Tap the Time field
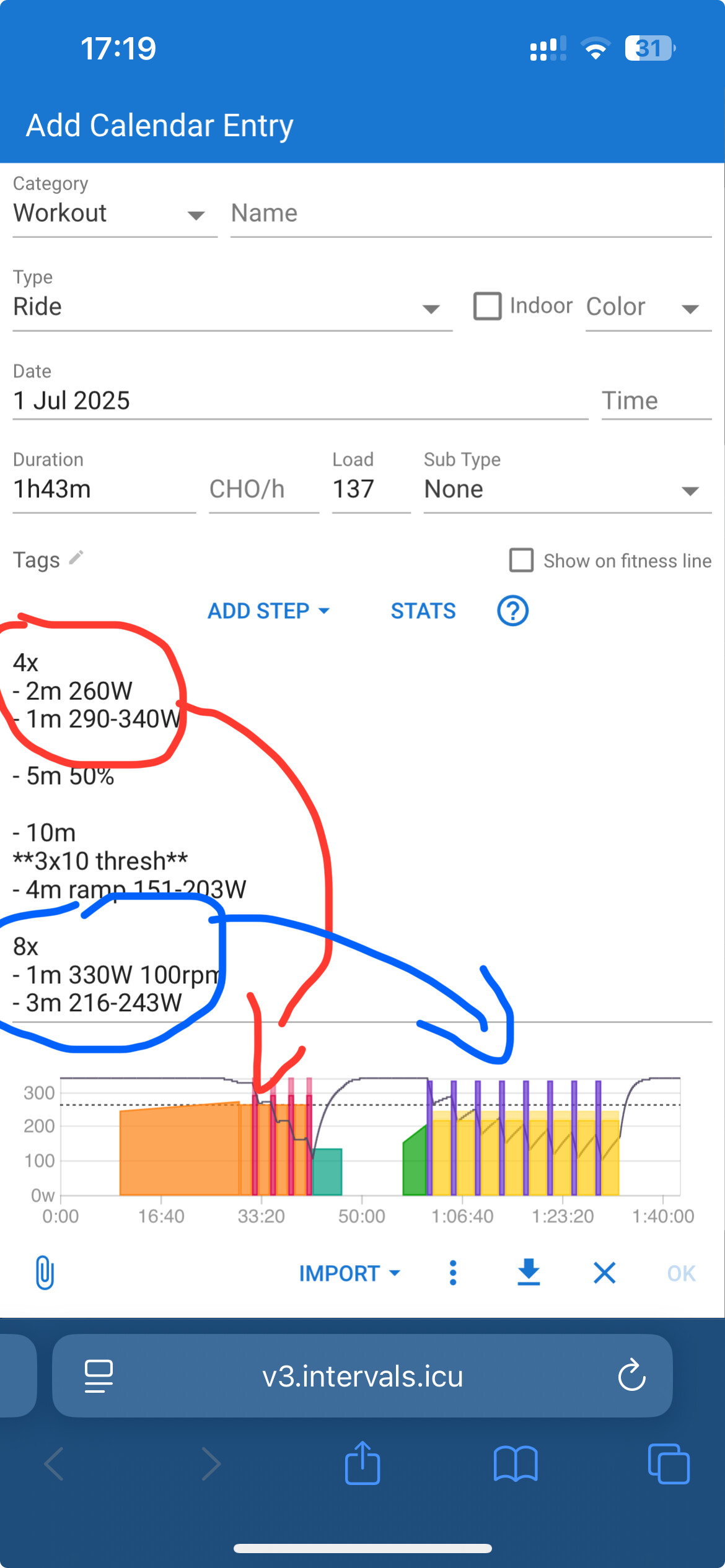The width and height of the screenshot is (725, 1568). [654, 401]
